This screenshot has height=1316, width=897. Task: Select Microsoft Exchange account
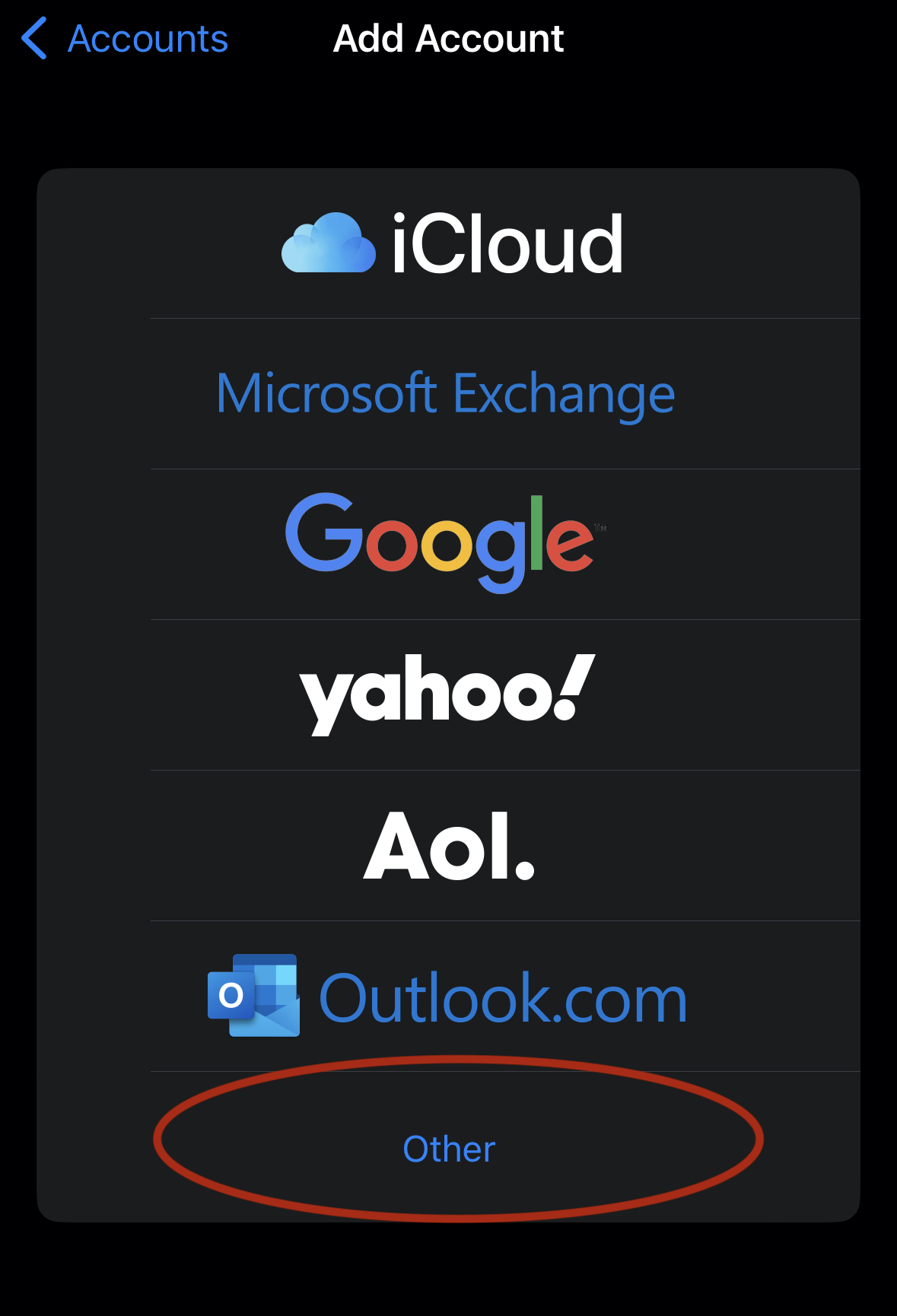coord(446,394)
